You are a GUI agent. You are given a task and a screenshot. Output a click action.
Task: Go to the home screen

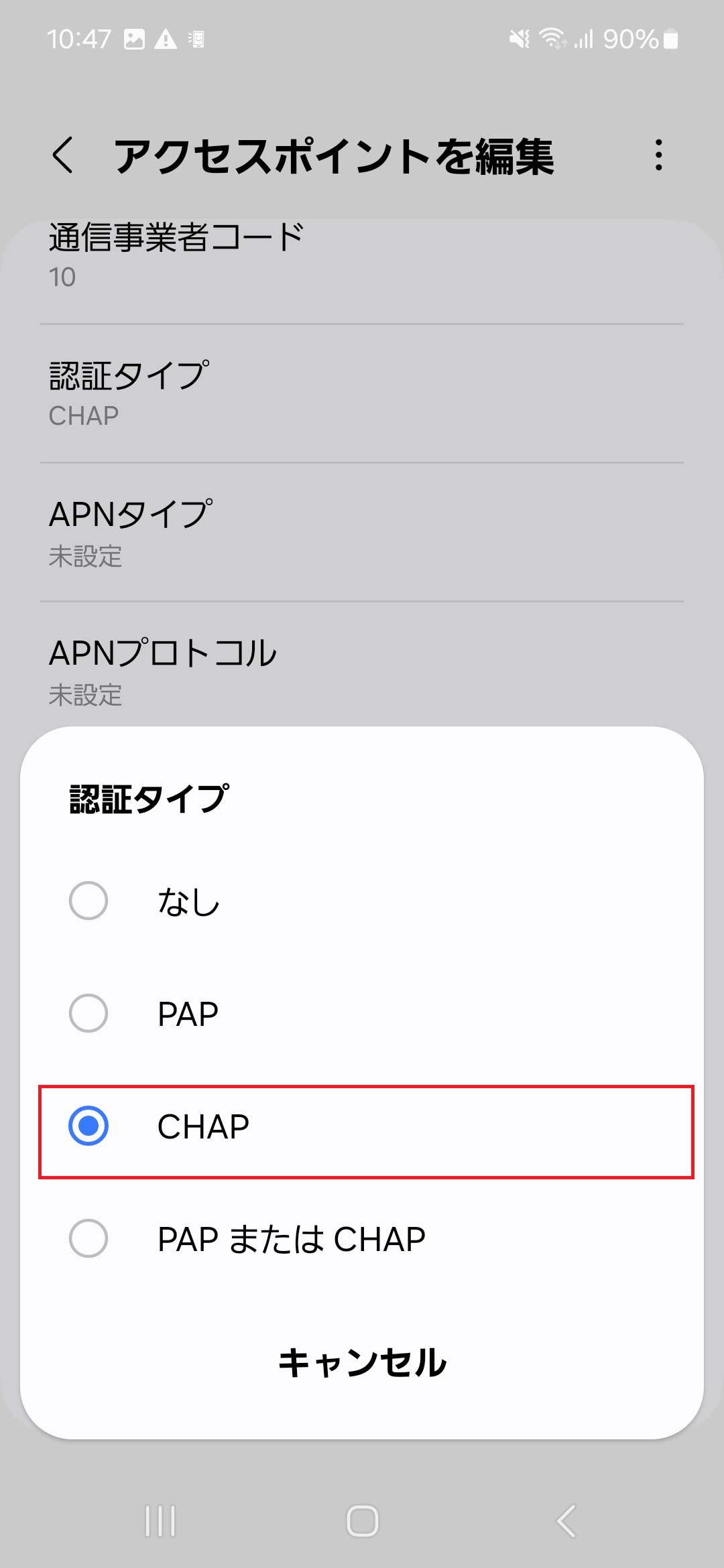pos(362,1520)
